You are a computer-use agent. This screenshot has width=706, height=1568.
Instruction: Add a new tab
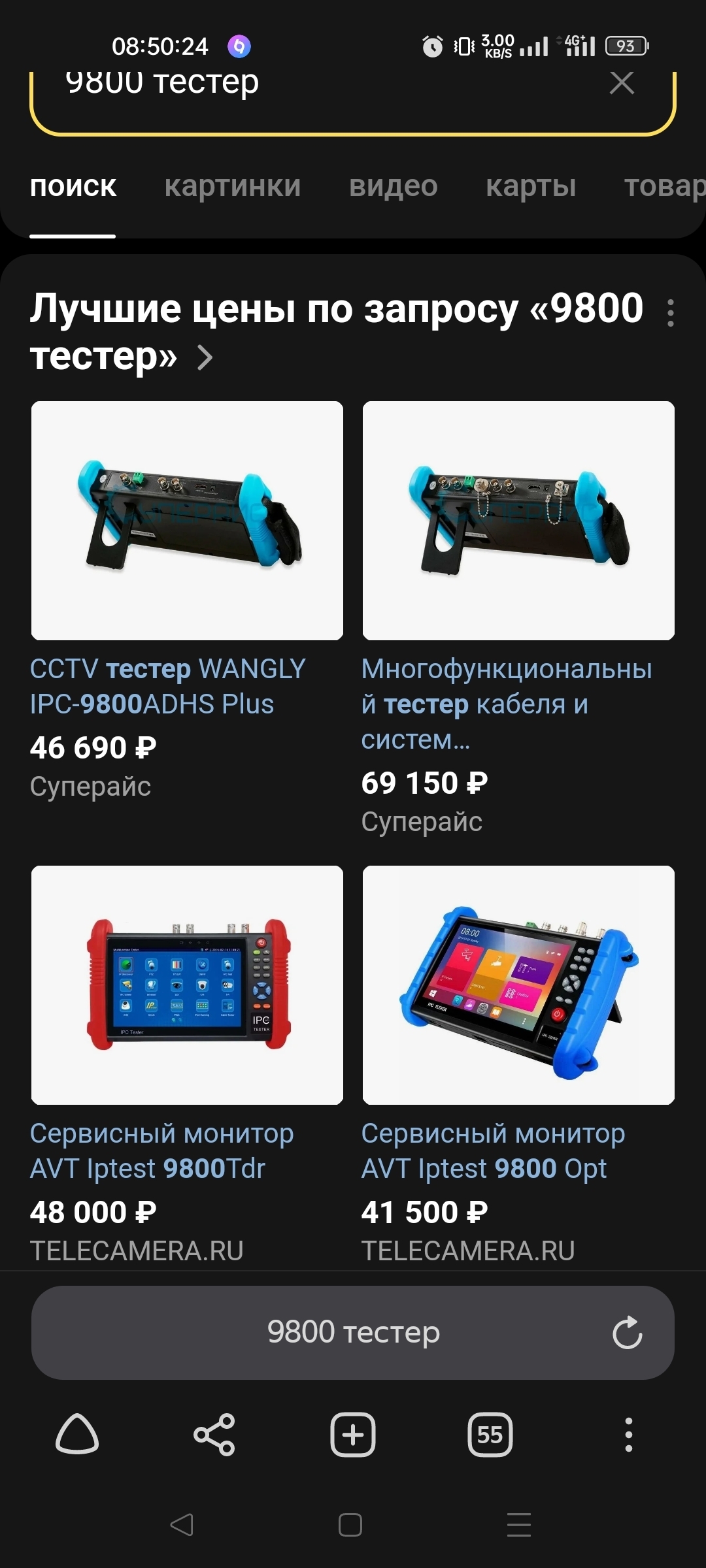(x=352, y=1435)
